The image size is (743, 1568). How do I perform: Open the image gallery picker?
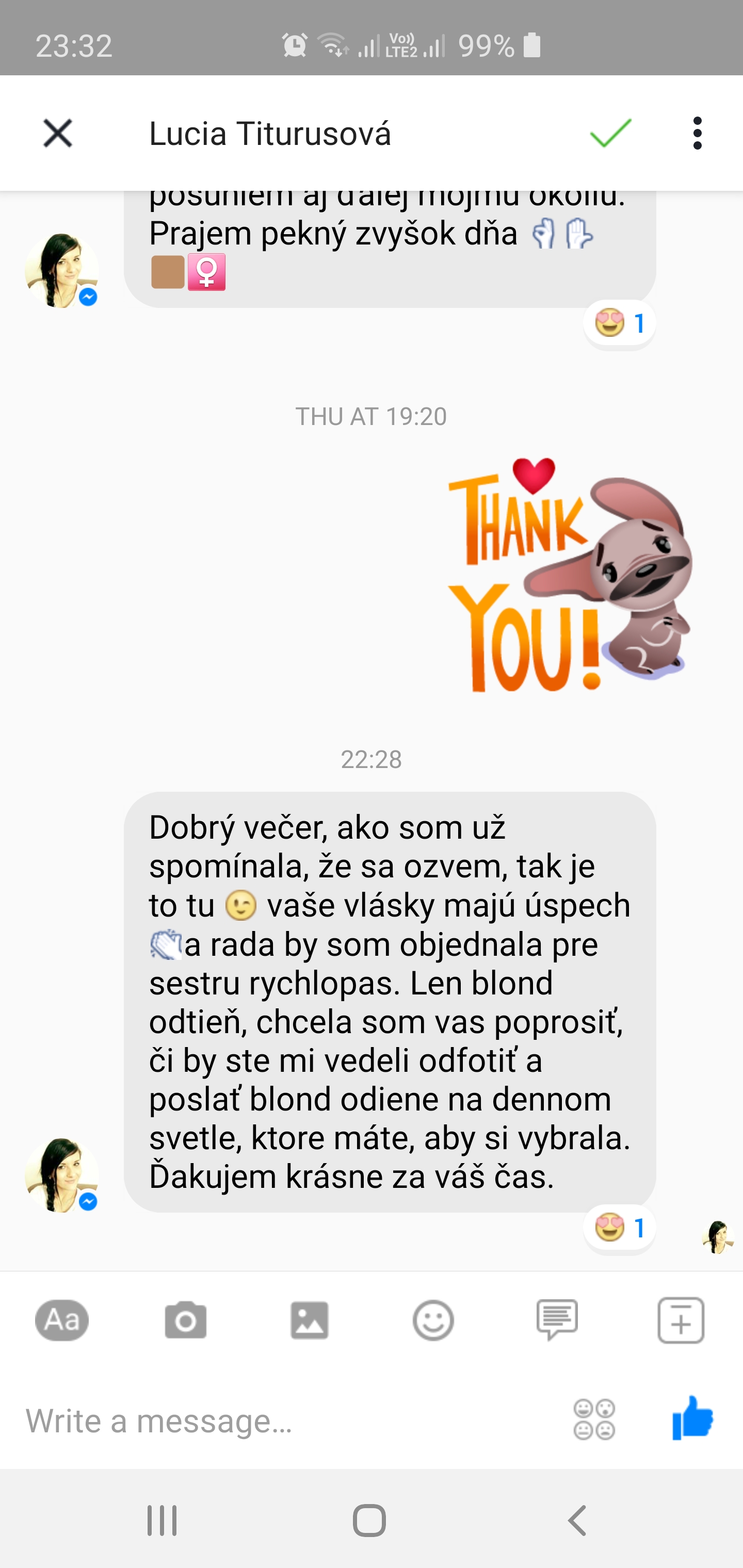(310, 1320)
